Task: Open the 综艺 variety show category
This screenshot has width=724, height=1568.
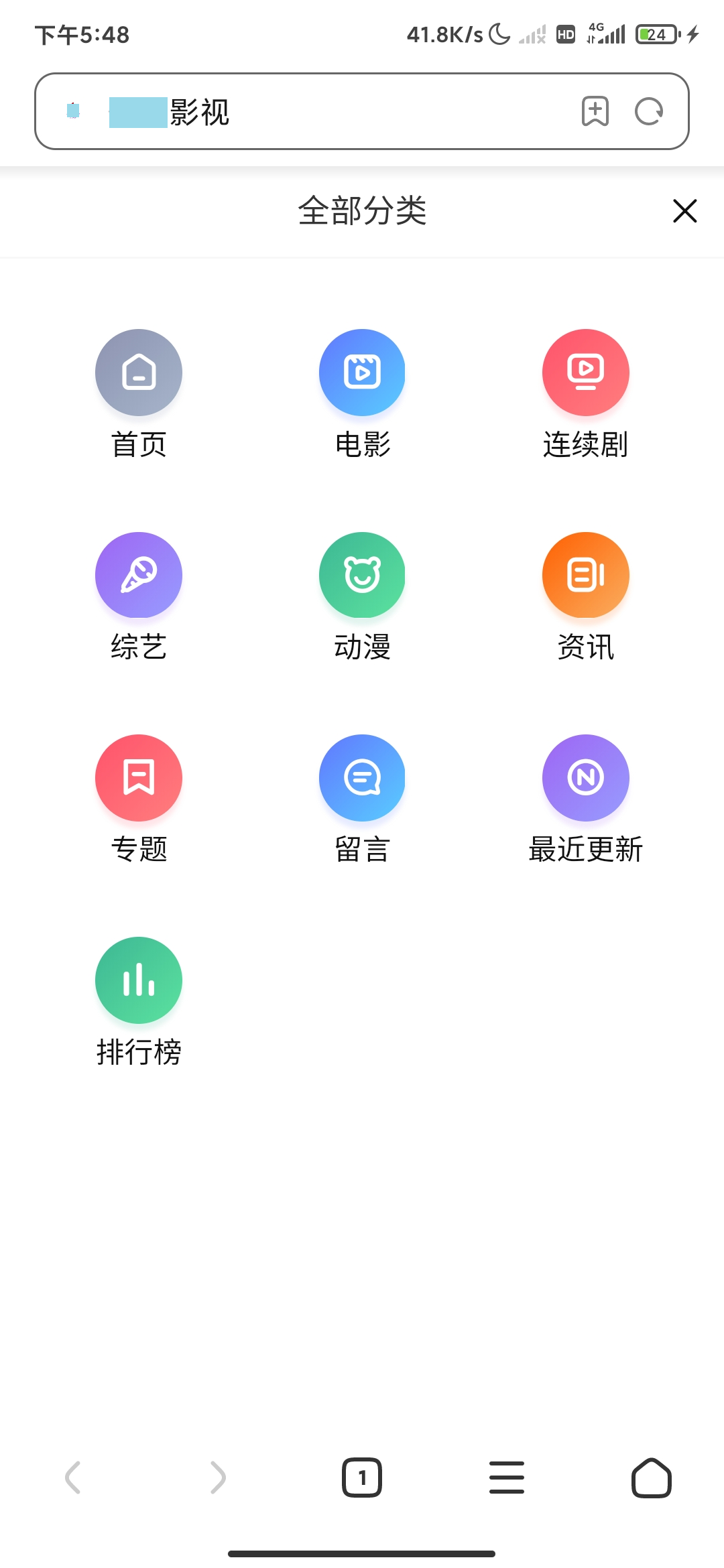Action: (x=139, y=575)
